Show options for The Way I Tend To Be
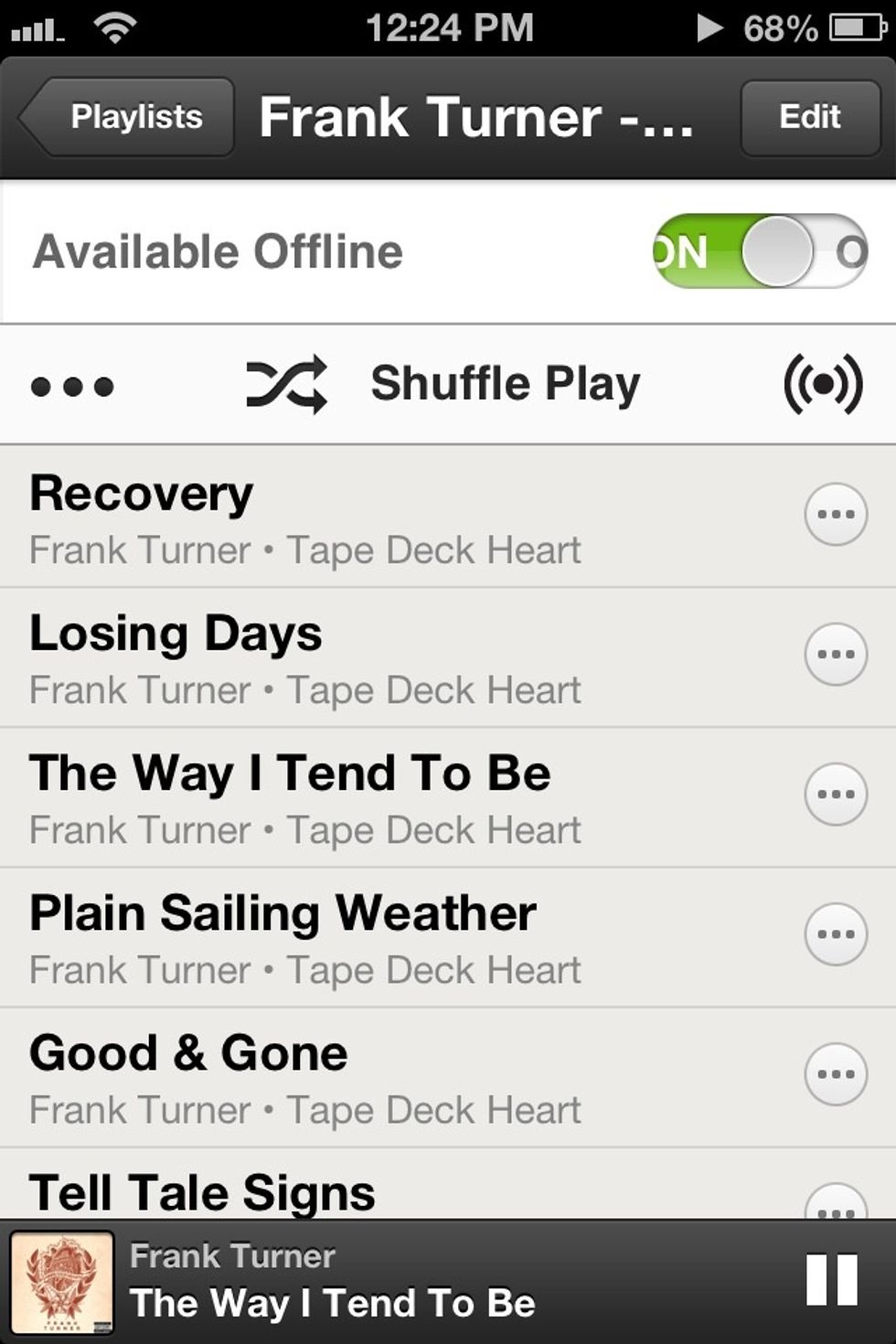 pyautogui.click(x=836, y=795)
